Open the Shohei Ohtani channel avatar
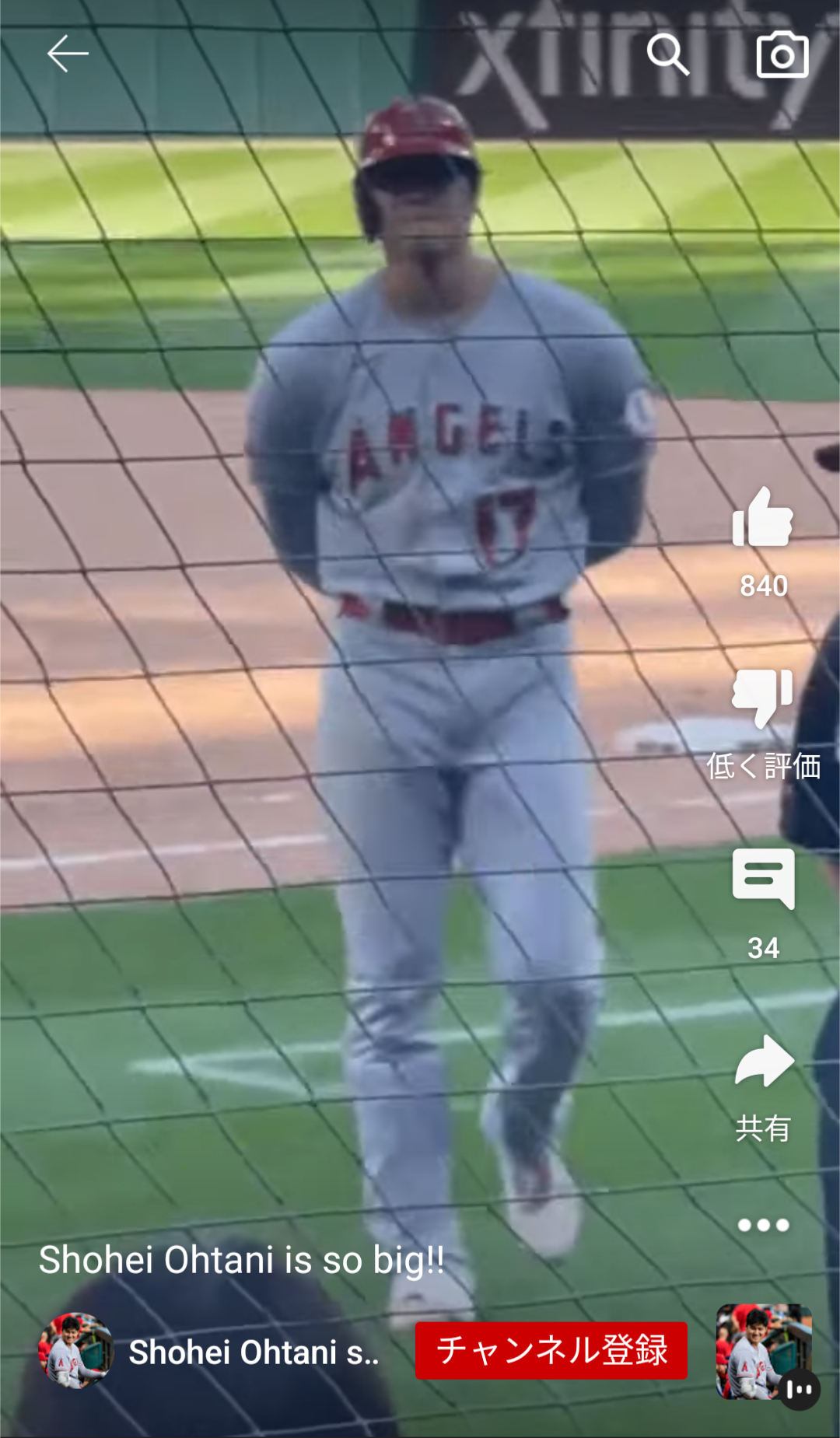The width and height of the screenshot is (840, 1438). tap(75, 1351)
